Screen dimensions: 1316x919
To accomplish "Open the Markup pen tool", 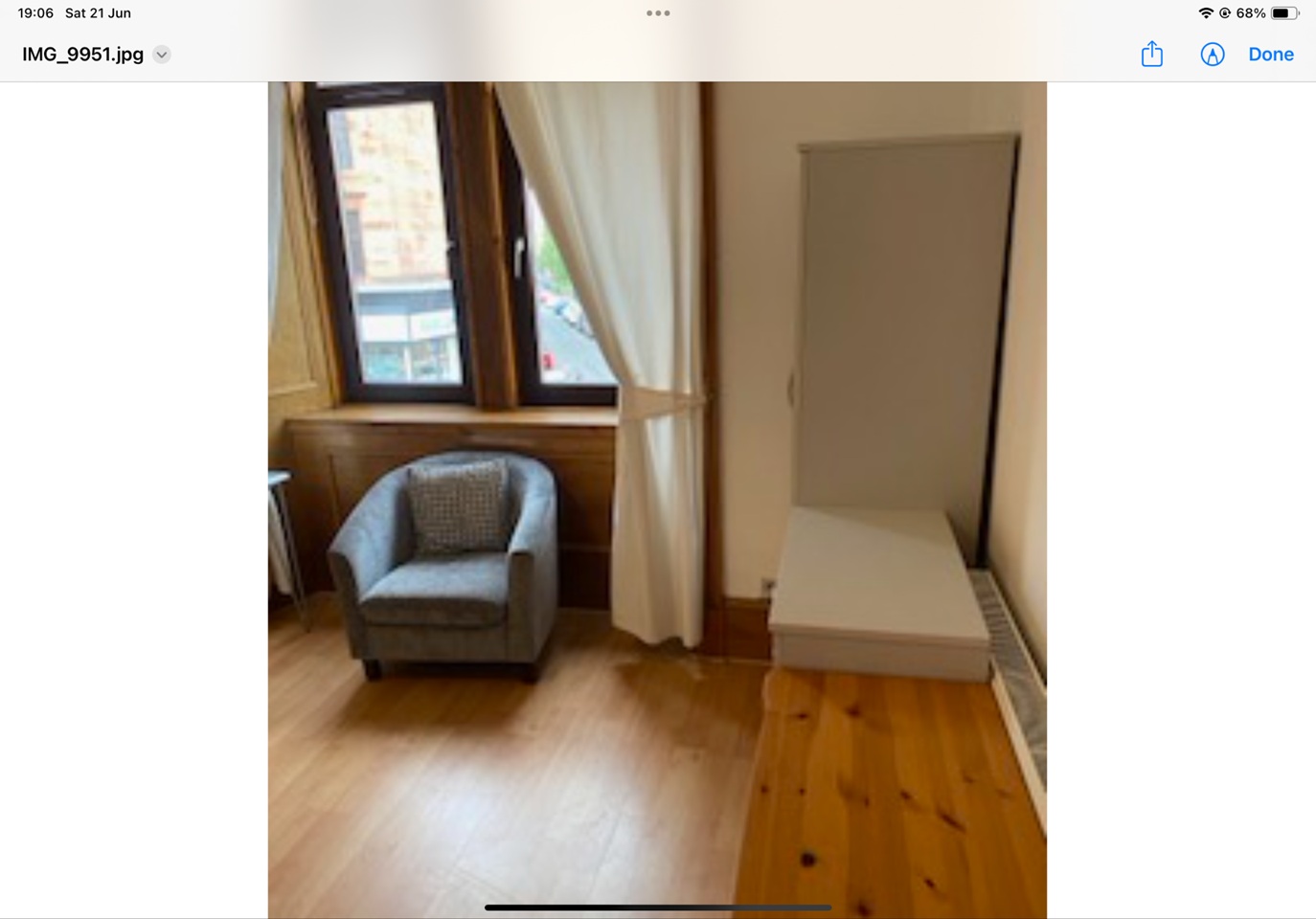I will (1212, 55).
